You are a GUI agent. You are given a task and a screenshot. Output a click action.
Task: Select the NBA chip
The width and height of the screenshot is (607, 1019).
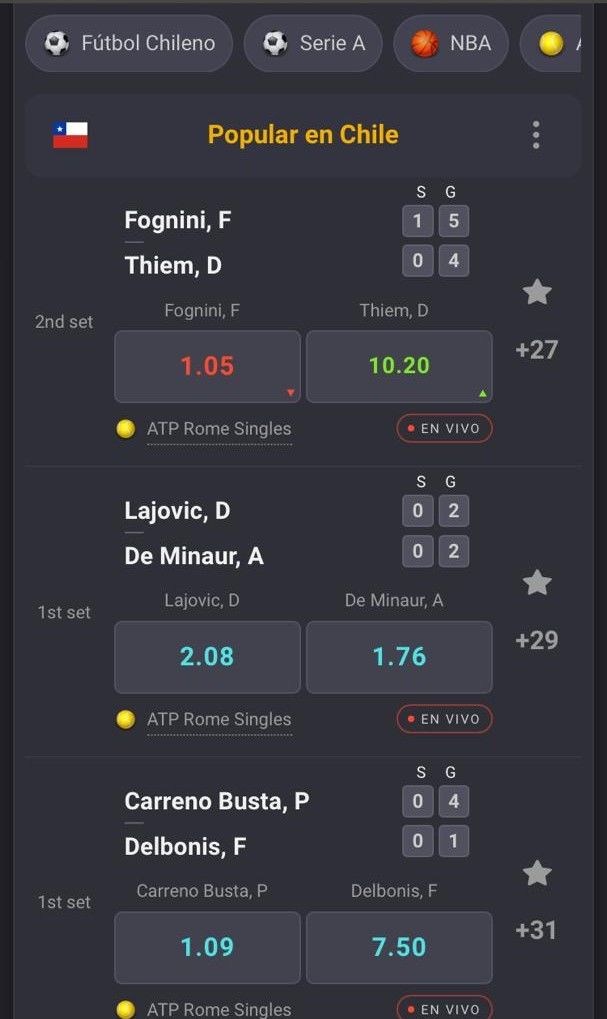point(450,43)
